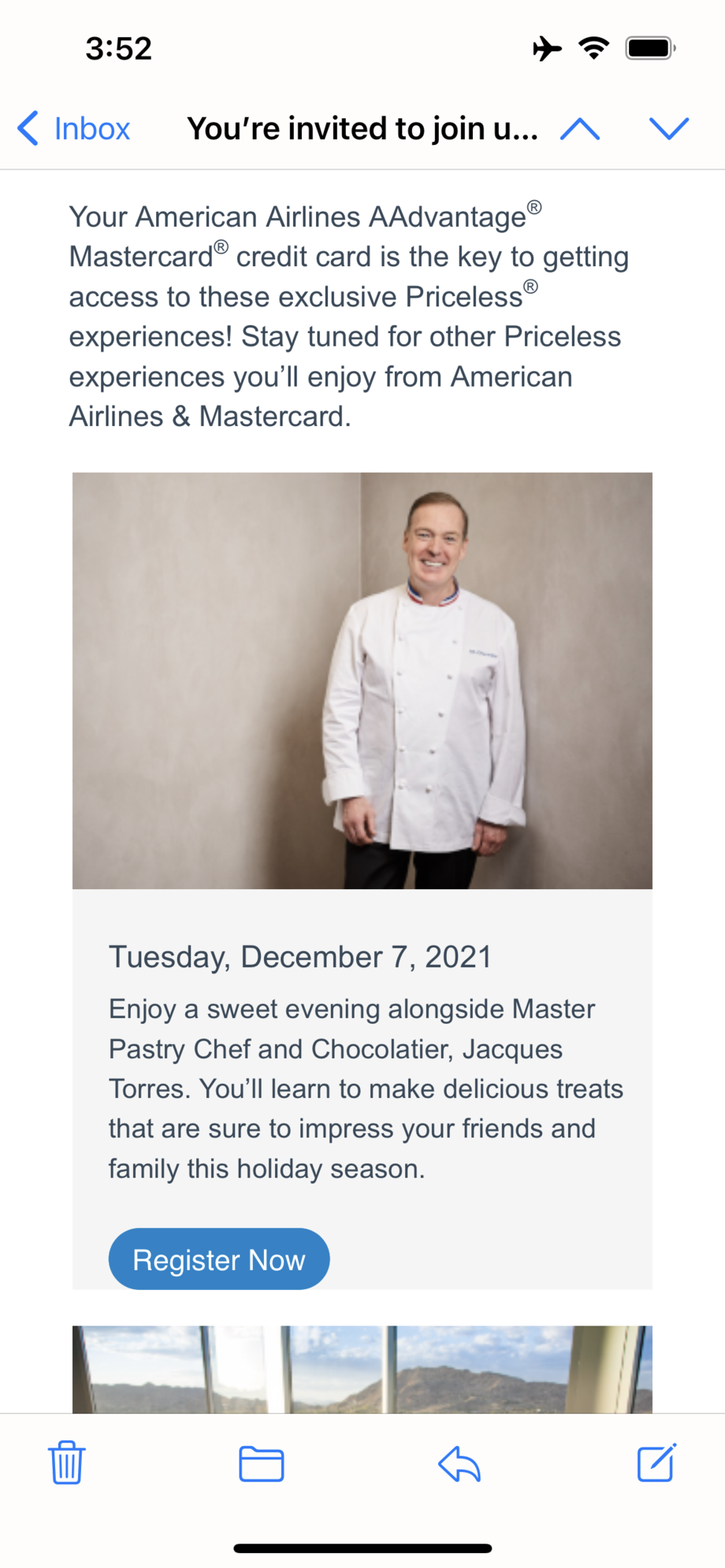Open the reply arrow options
The width and height of the screenshot is (725, 1568).
459,1463
